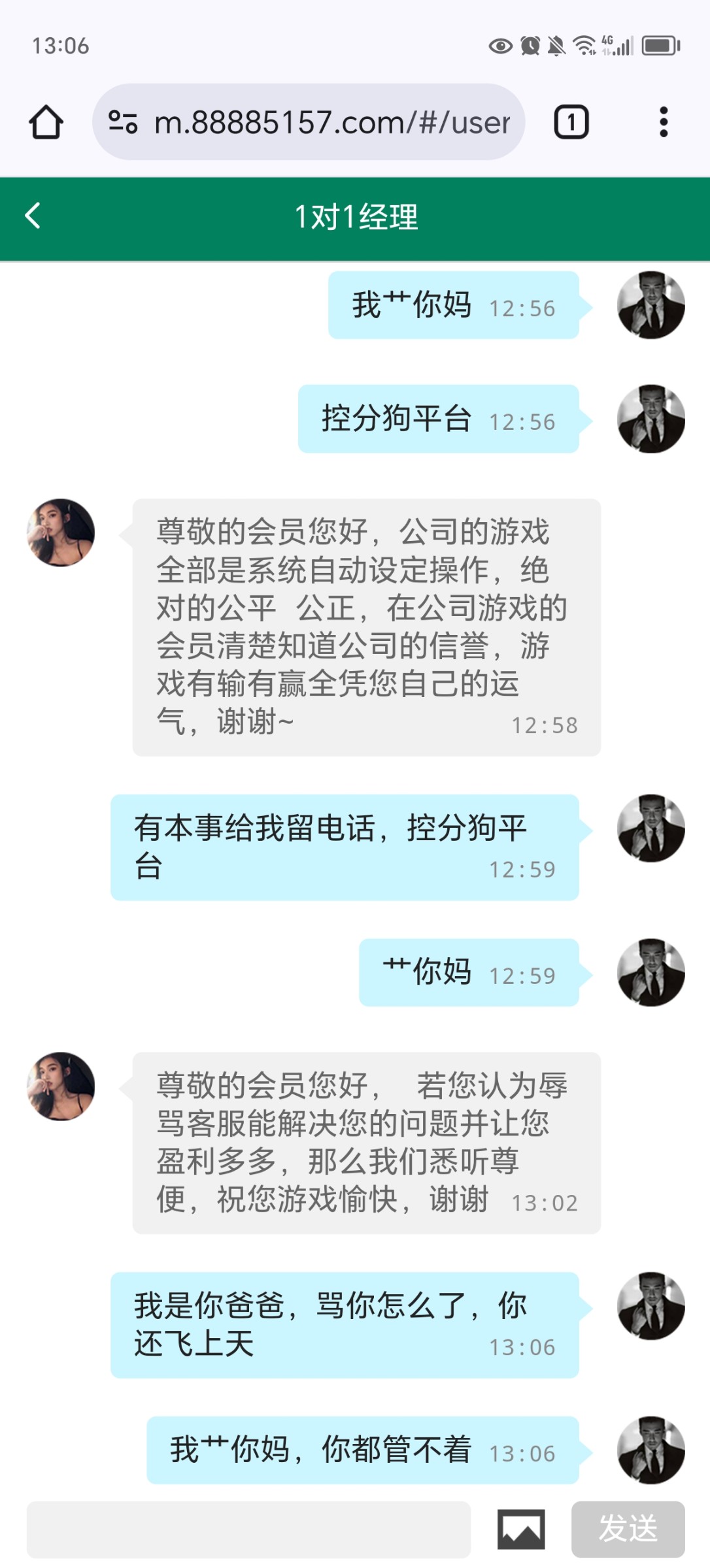
Task: Tap the 发送 send button
Action: tap(628, 1529)
